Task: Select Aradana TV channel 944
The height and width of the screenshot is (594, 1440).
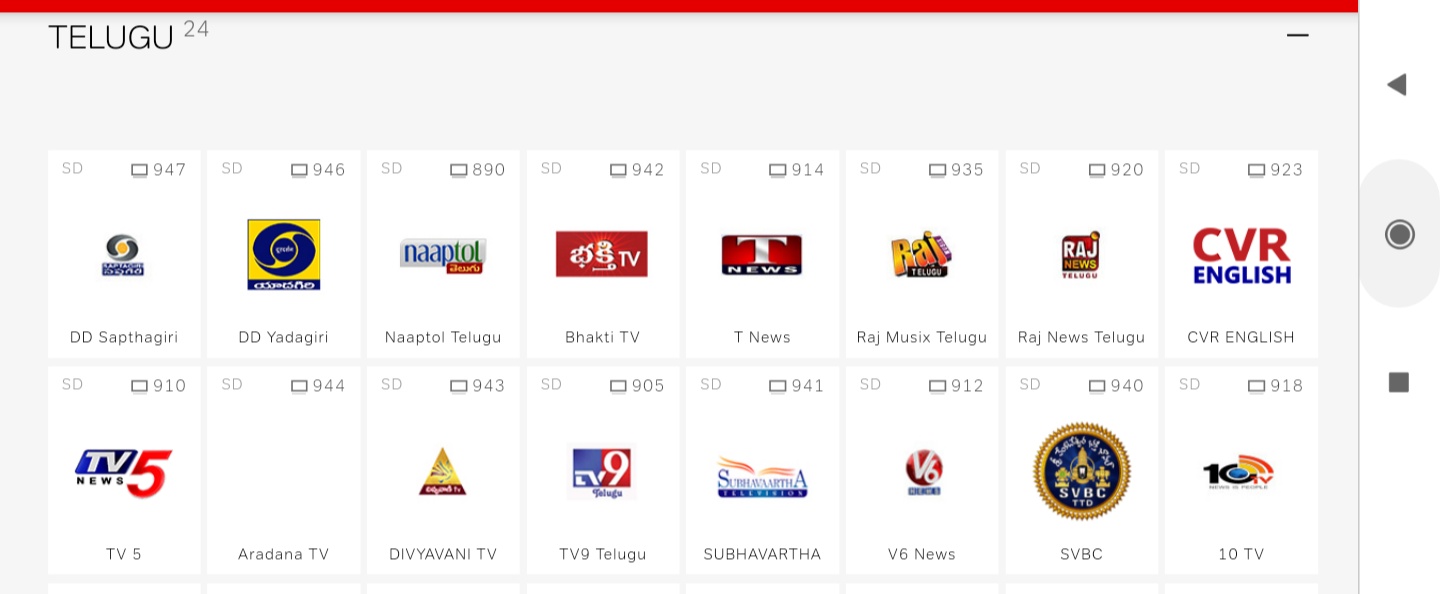Action: pos(284,470)
